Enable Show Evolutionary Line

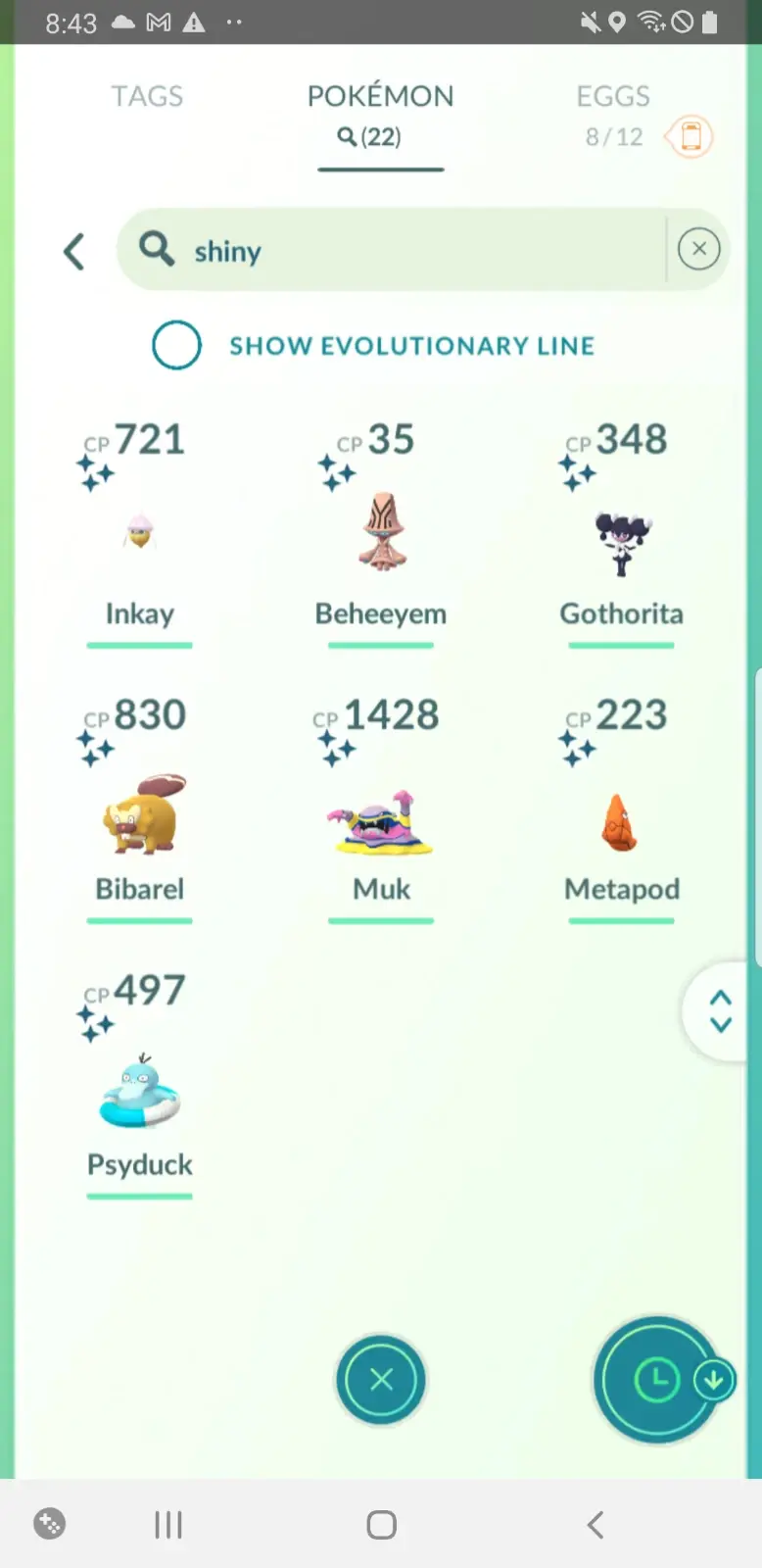pos(177,345)
